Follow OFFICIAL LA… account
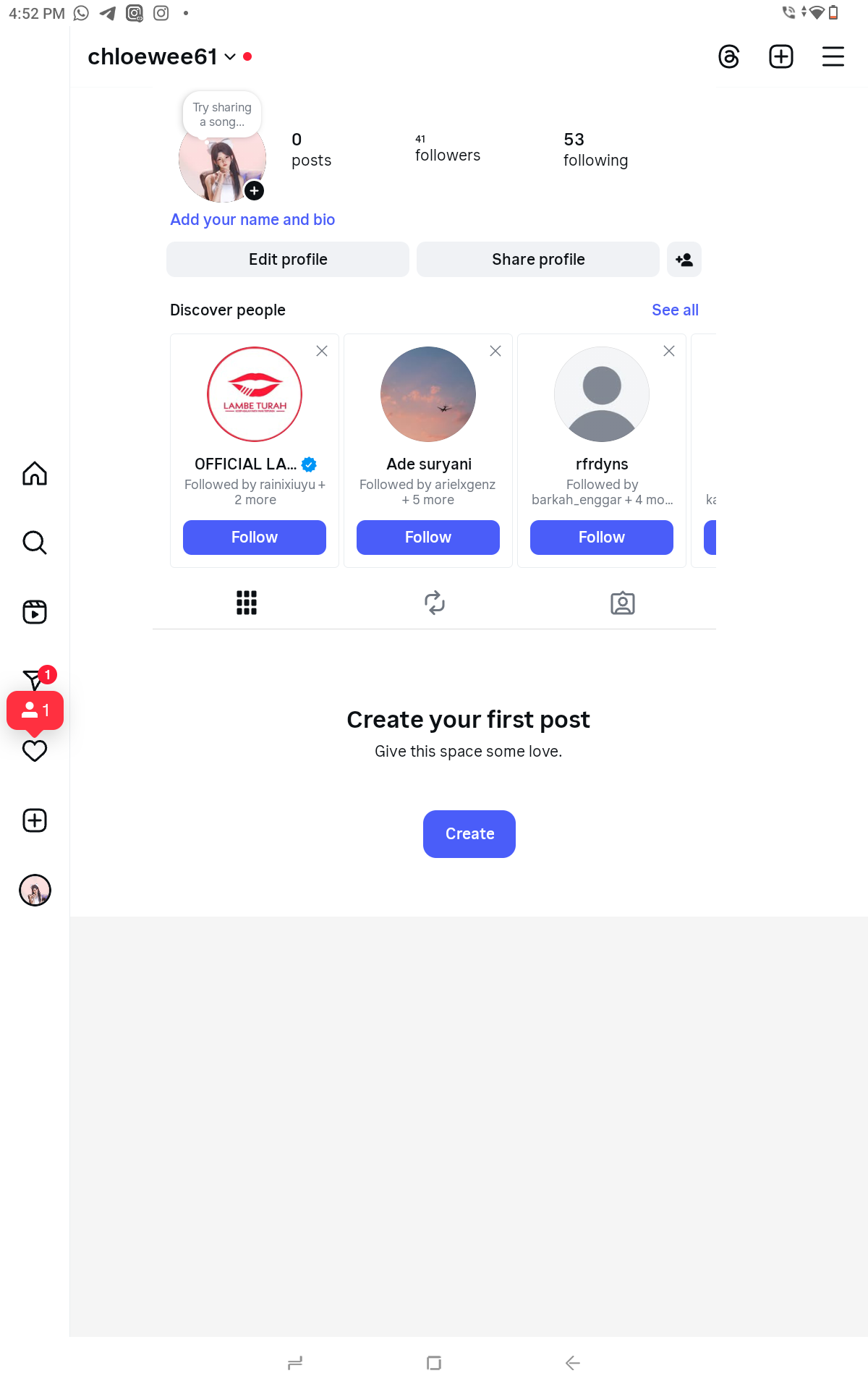Screen dimensions: 868x1389 pos(255,538)
